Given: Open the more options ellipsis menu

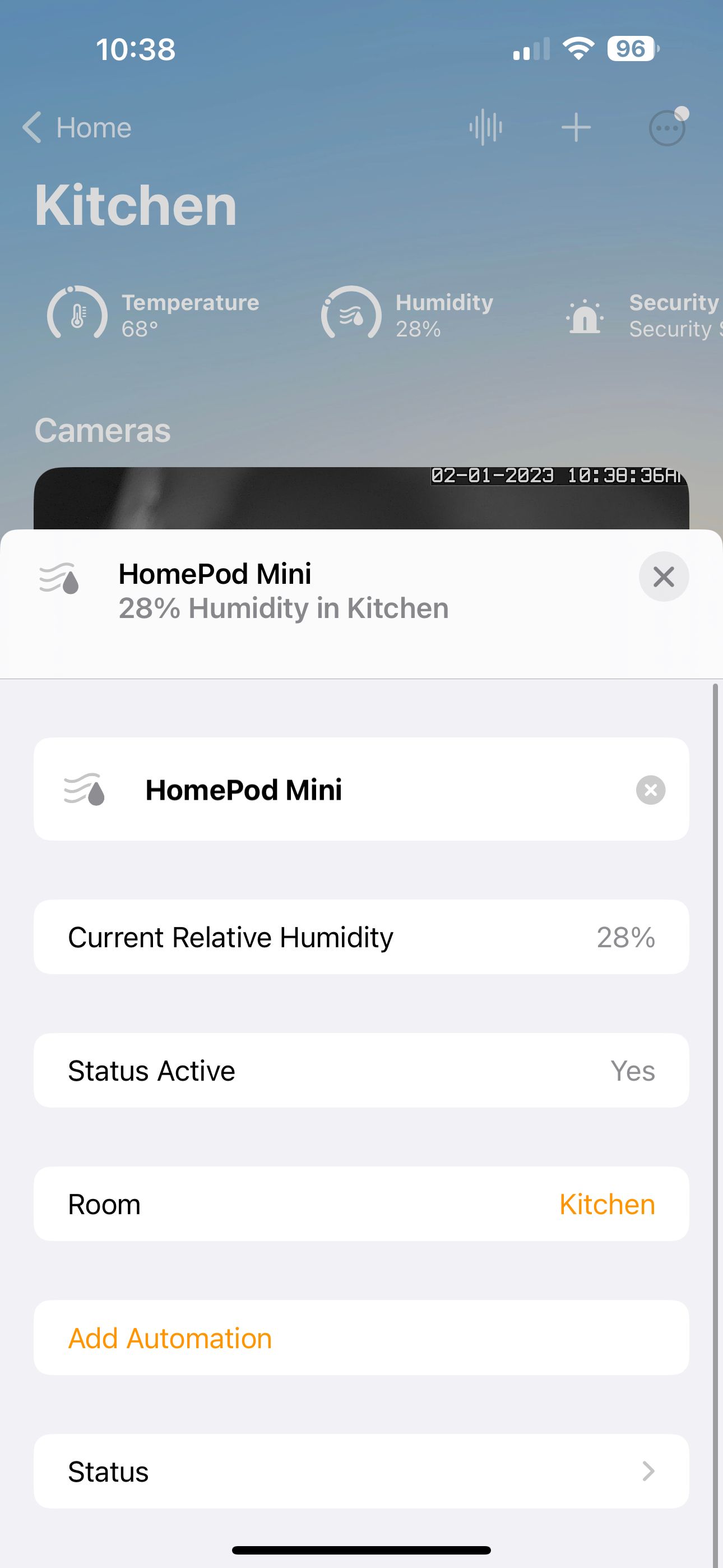Looking at the screenshot, I should [x=666, y=128].
